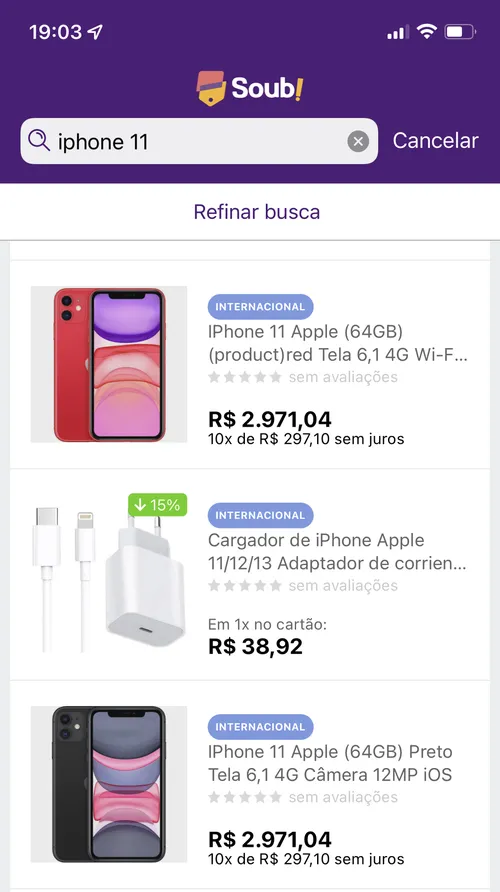Screen dimensions: 500x892
Task: Open the Cargador de iPhone Apple listing
Action: 250,575
